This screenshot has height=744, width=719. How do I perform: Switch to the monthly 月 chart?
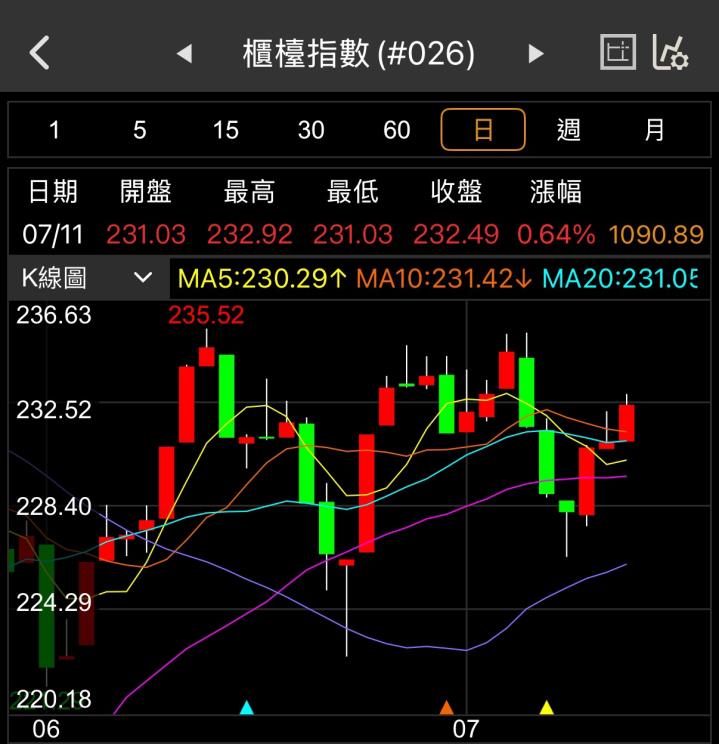655,130
